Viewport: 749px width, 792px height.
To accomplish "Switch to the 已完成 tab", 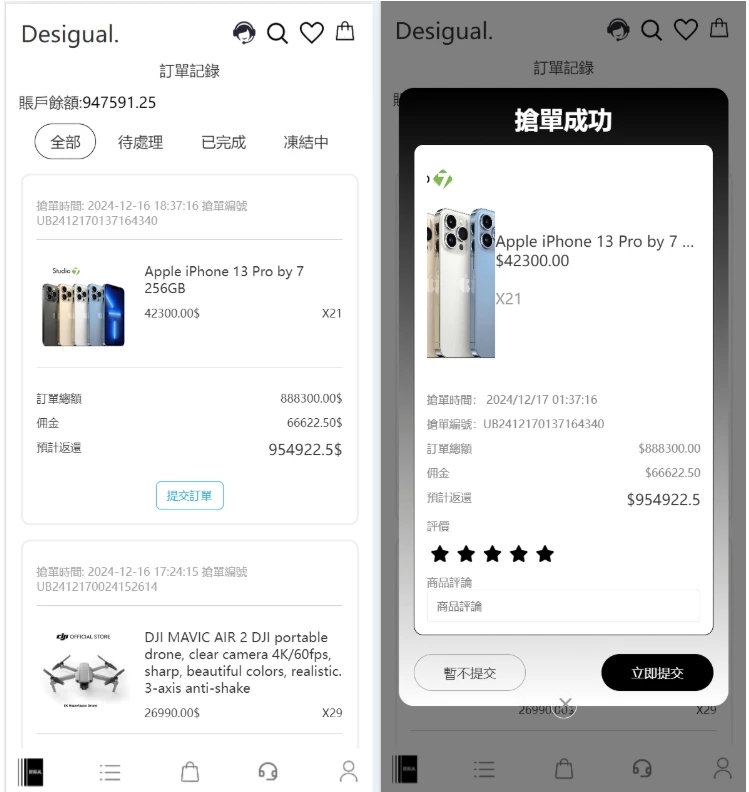I will point(223,142).
